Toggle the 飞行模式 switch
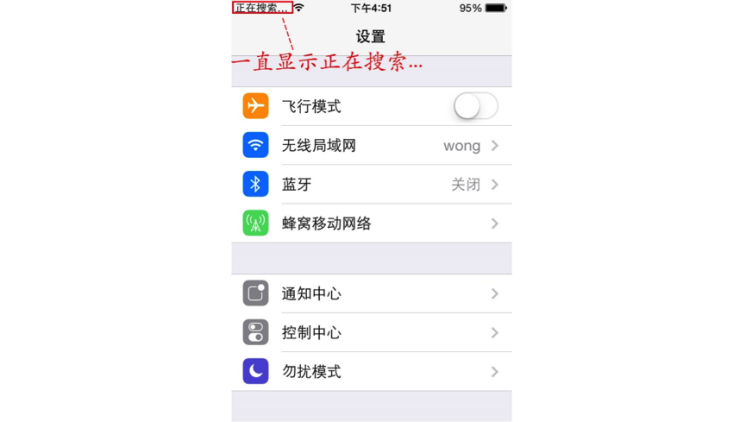 coord(475,106)
